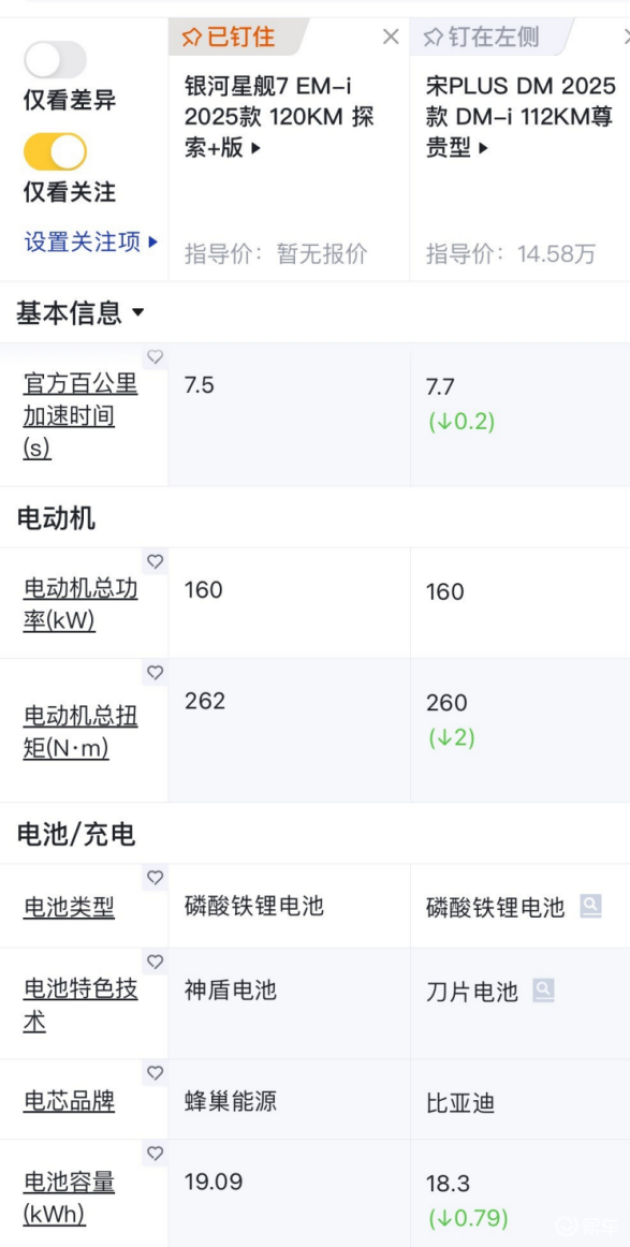Change trim of 银河星舰7 EM-i 探索+版
This screenshot has width=630, height=1247.
click(255, 149)
